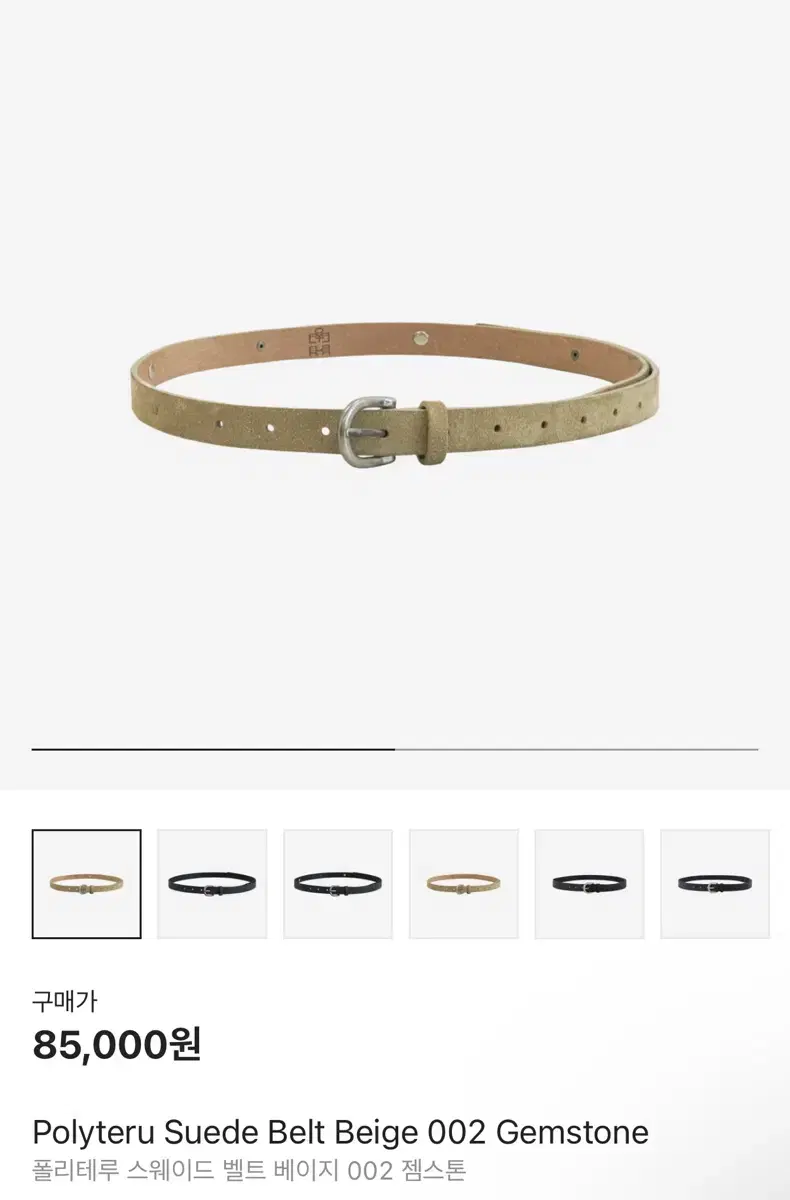Select the fourth gold glitter belt thumbnail
This screenshot has width=790, height=1200.
[461, 884]
